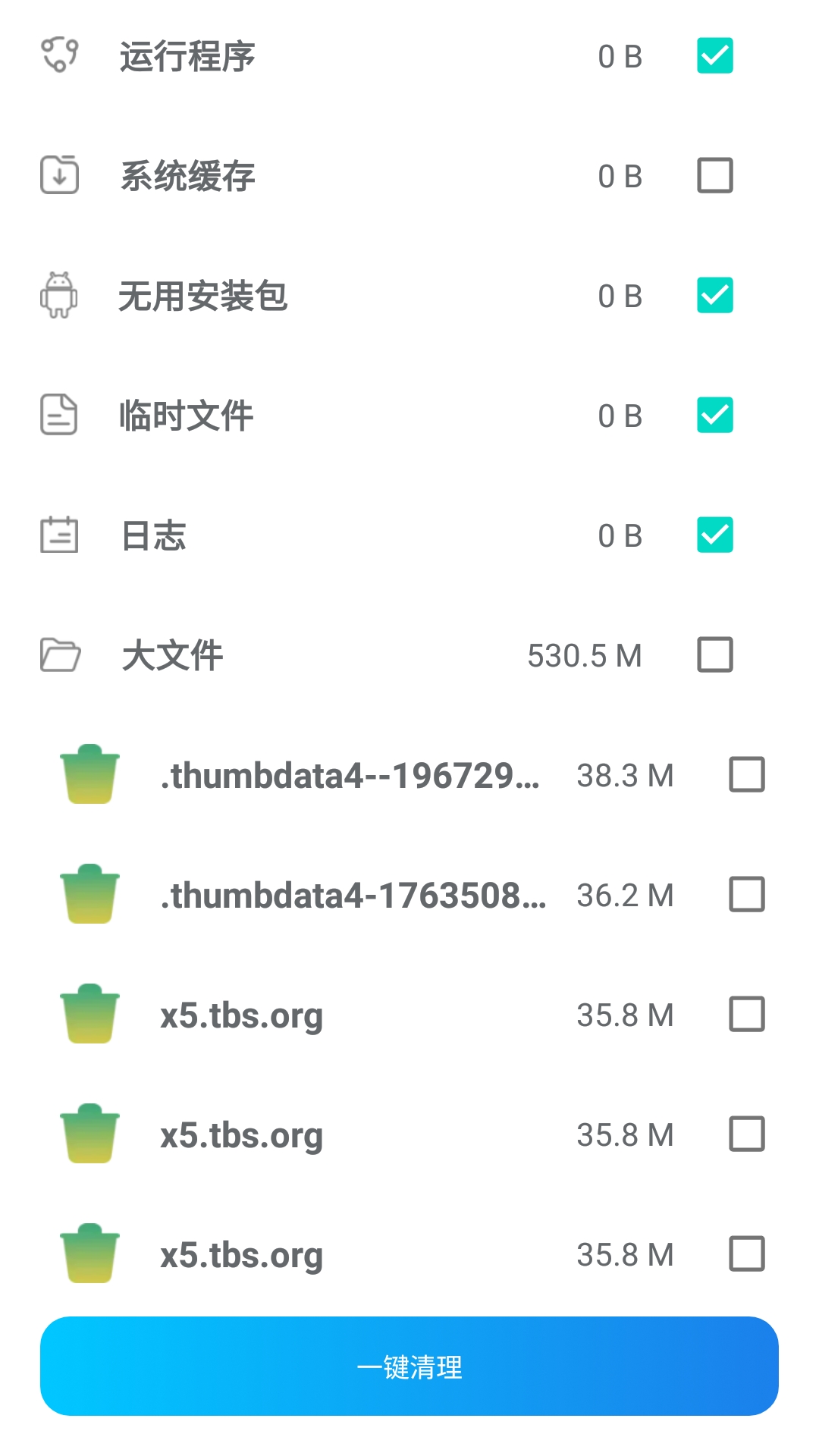The image size is (819, 1456).
Task: Deselect the 无用安装包 checkbox
Action: click(714, 296)
